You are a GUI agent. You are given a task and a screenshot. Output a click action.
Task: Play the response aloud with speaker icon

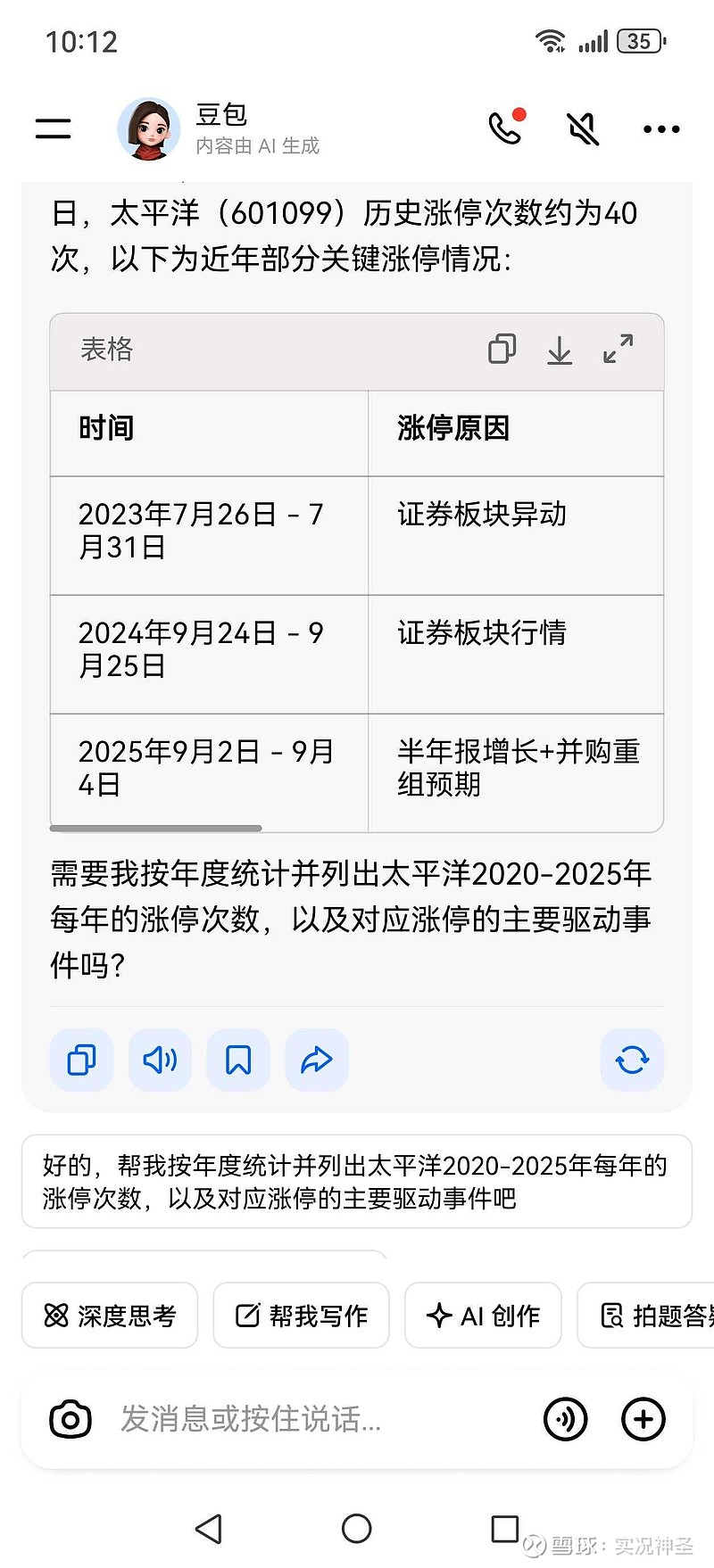tap(160, 1060)
